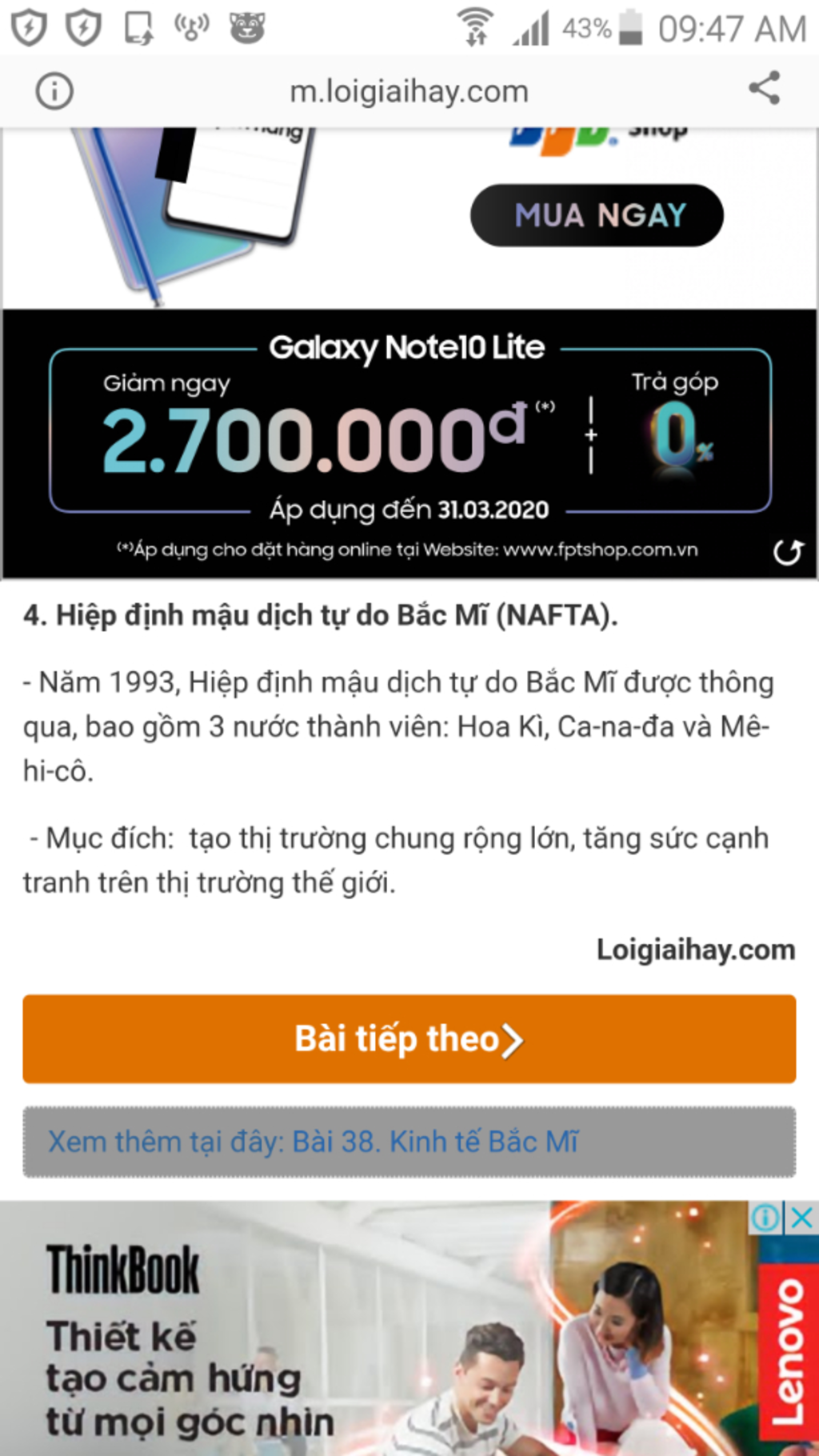Tap MUA NGAY in the Galaxy ad
The image size is (819, 1456).
[597, 215]
